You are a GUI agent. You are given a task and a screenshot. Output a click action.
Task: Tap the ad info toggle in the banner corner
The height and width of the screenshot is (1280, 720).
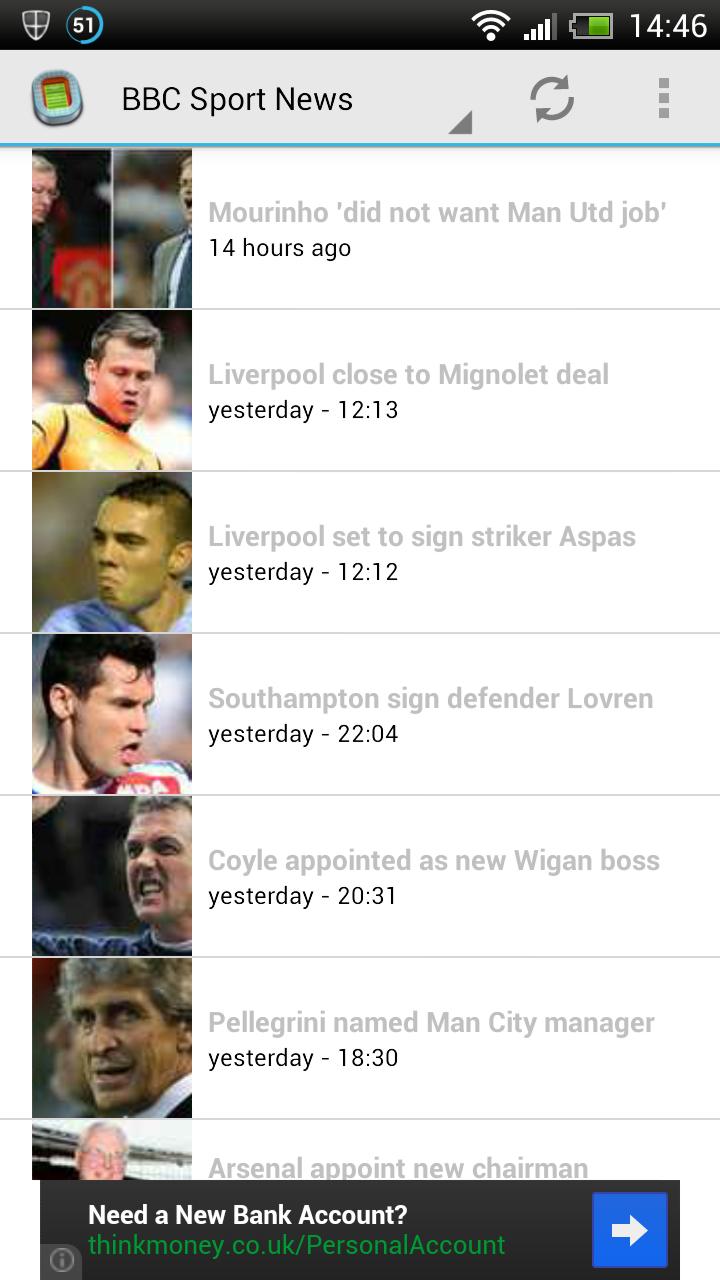[x=62, y=1262]
